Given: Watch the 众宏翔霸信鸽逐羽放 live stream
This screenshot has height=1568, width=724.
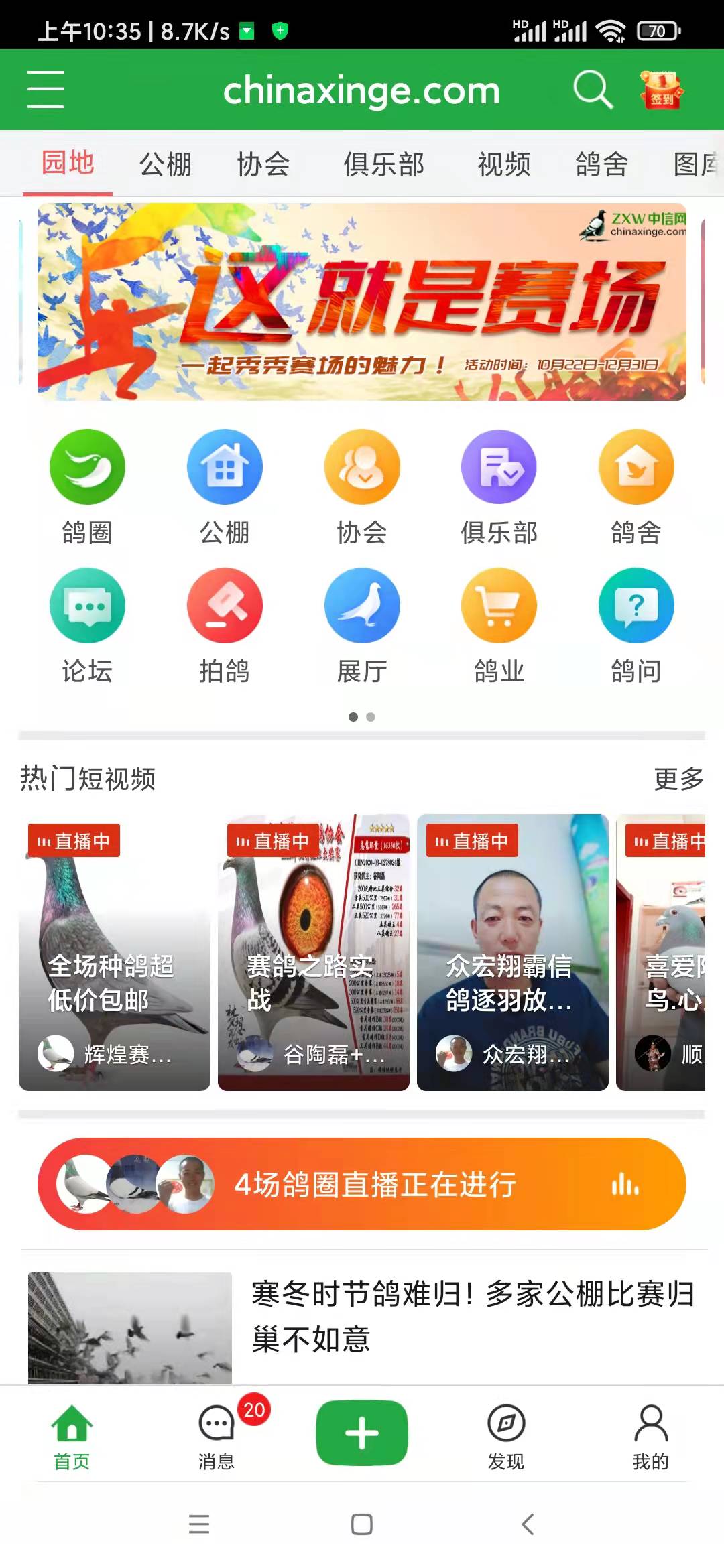Looking at the screenshot, I should point(512,952).
